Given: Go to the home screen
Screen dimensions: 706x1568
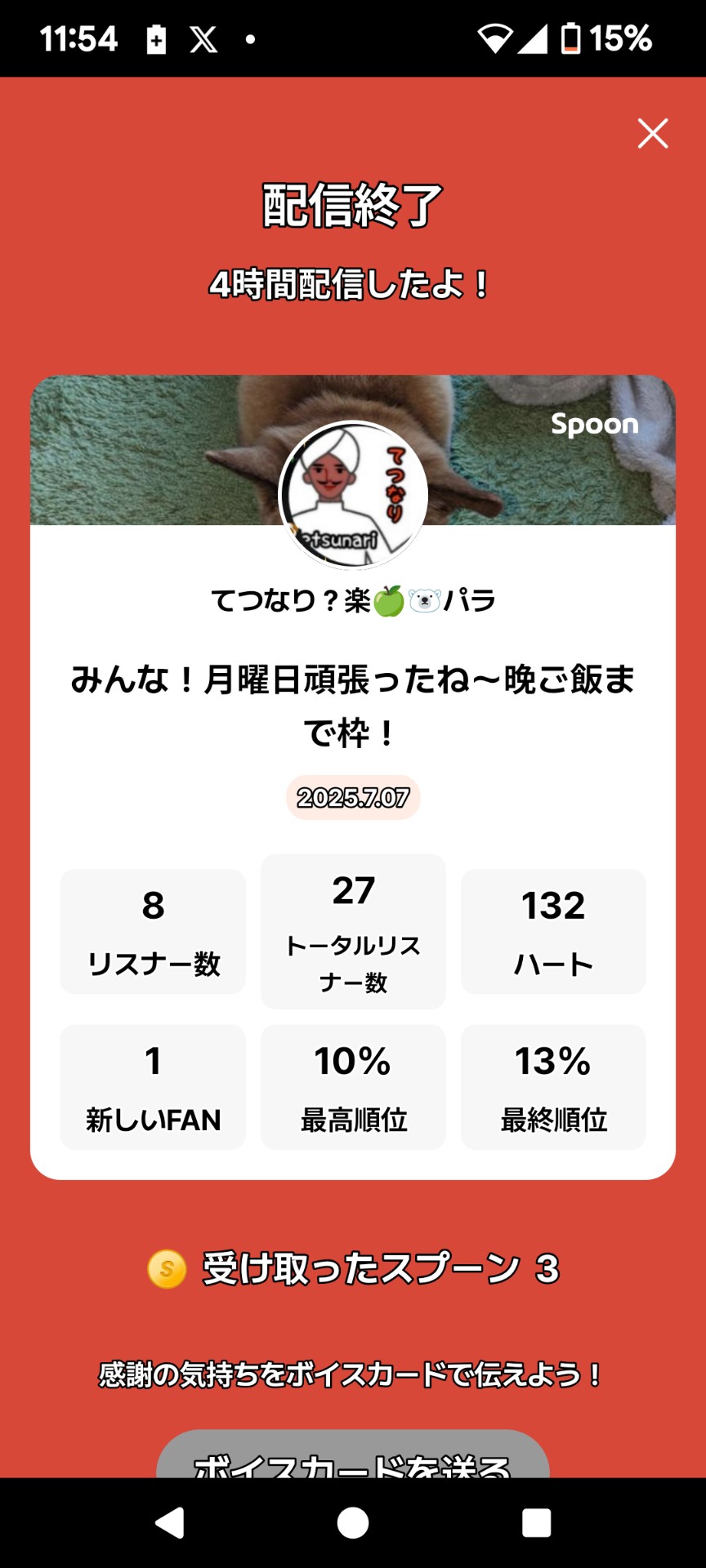Looking at the screenshot, I should point(353,1522).
